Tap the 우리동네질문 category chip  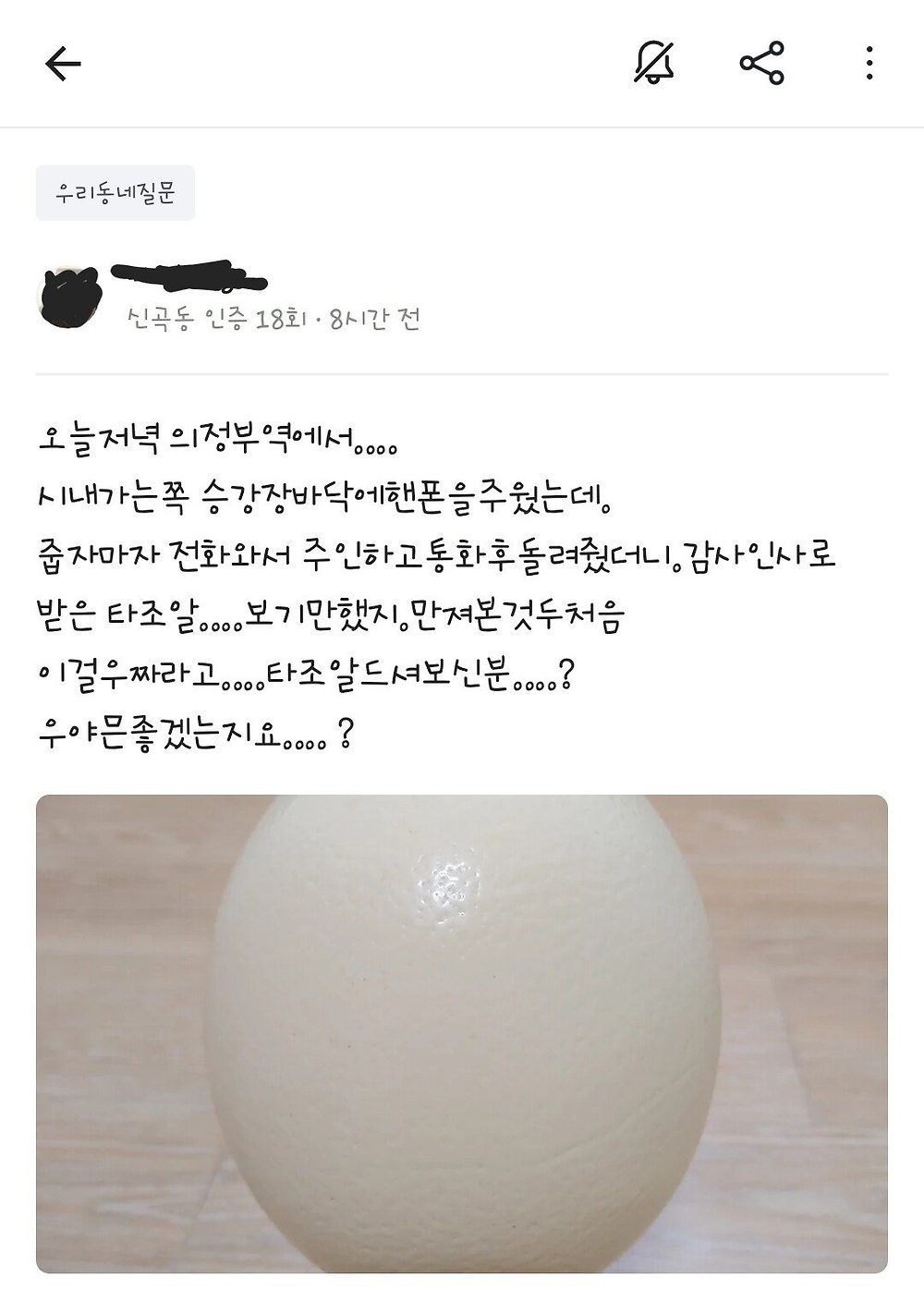(x=115, y=194)
